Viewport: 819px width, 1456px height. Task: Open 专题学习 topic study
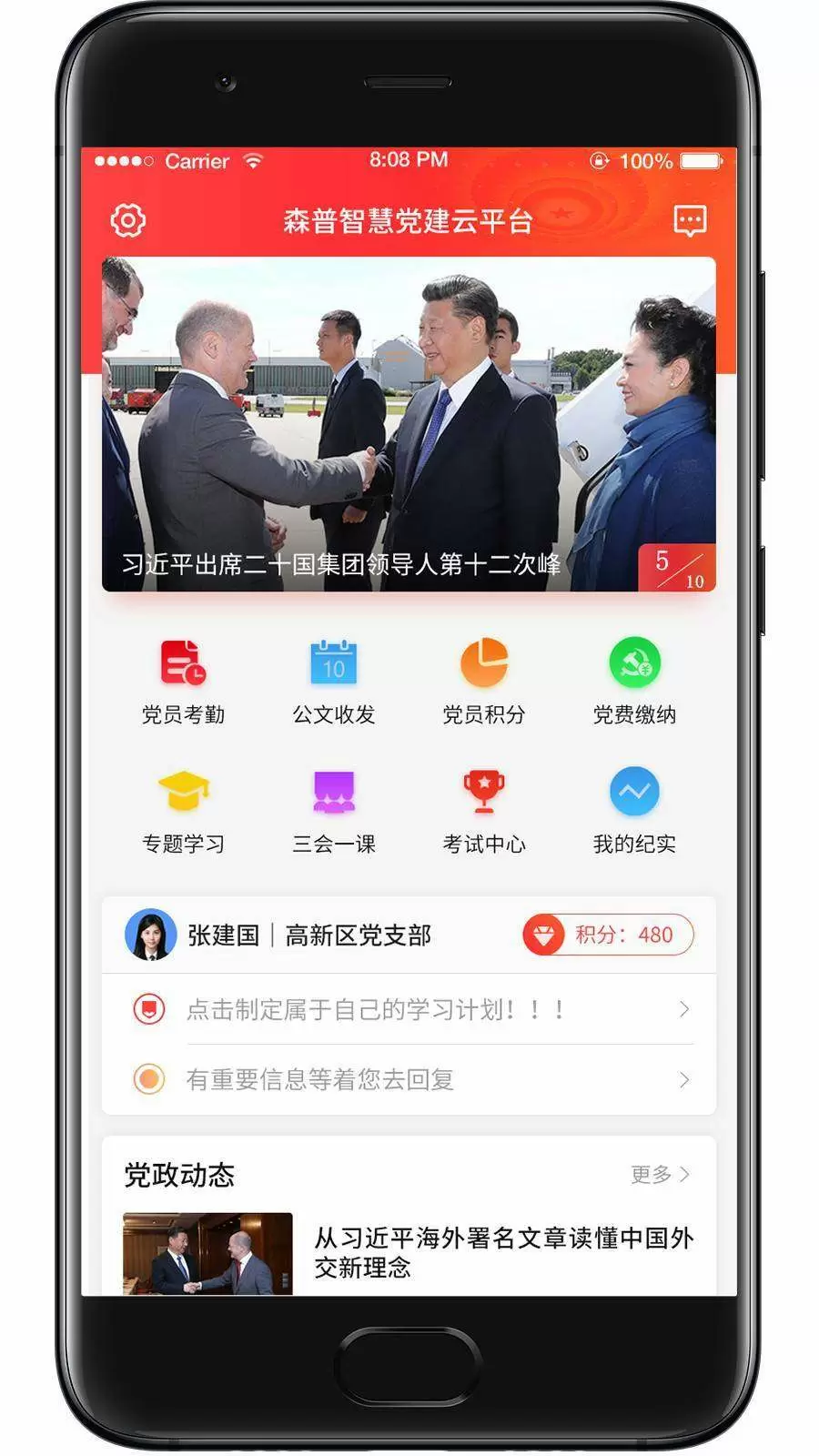pyautogui.click(x=183, y=810)
